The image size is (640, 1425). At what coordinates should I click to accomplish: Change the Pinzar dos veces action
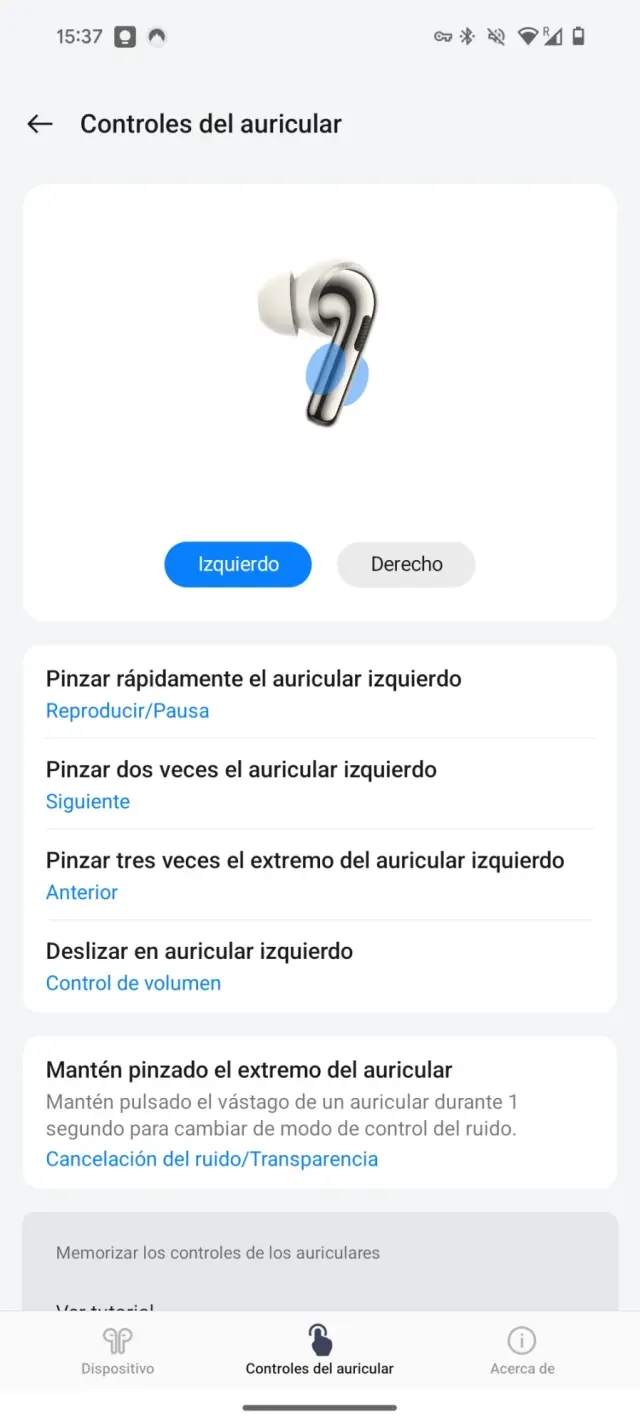pos(319,784)
